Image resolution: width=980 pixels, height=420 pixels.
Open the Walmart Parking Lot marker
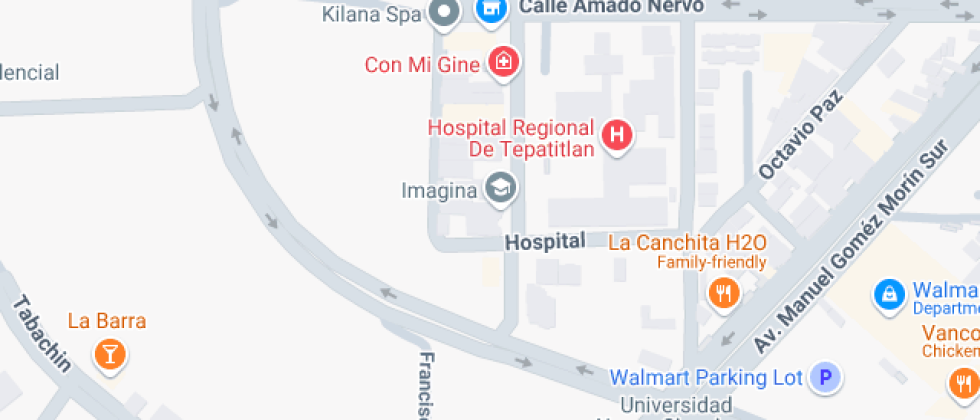pyautogui.click(x=826, y=378)
